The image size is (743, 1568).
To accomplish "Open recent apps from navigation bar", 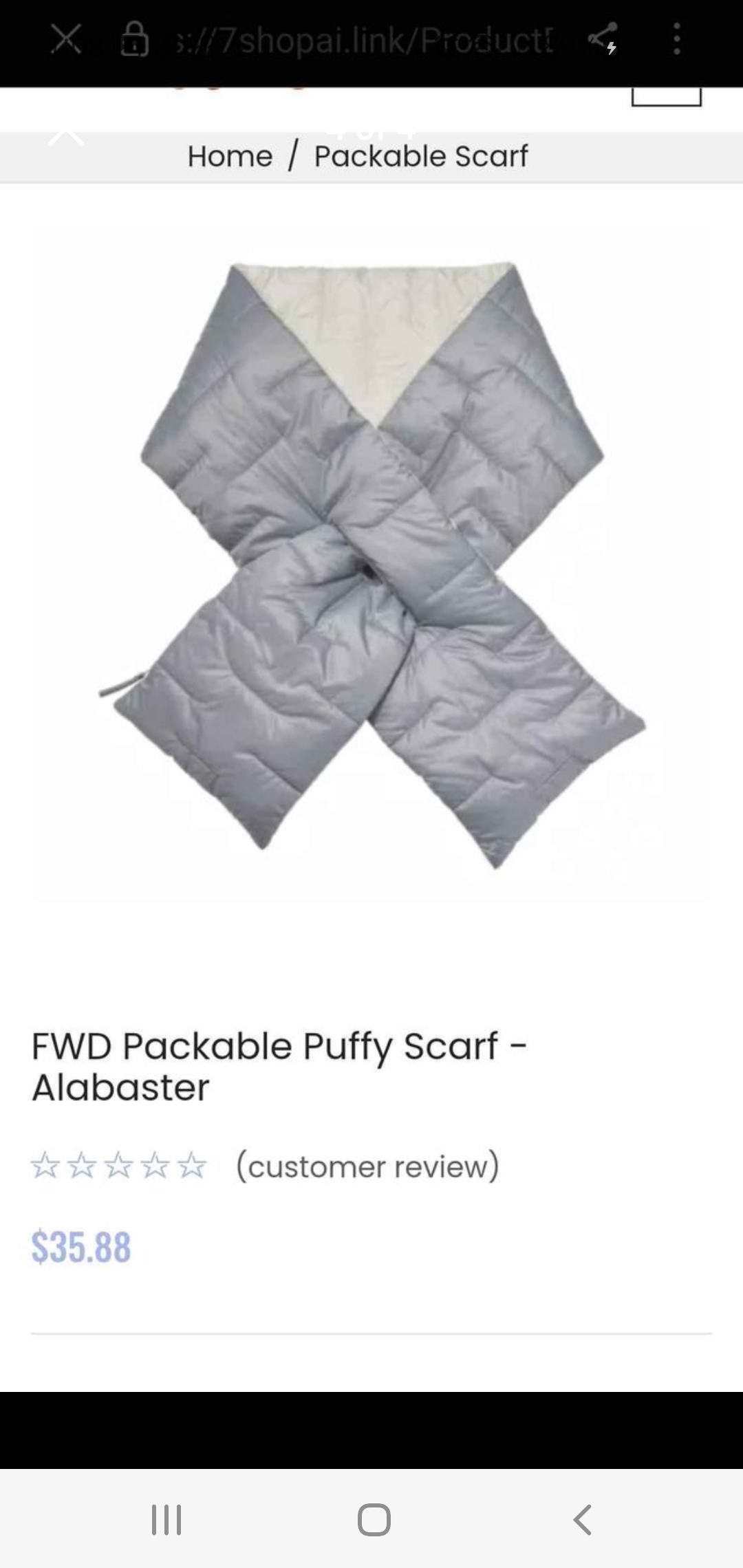I will 166,1519.
